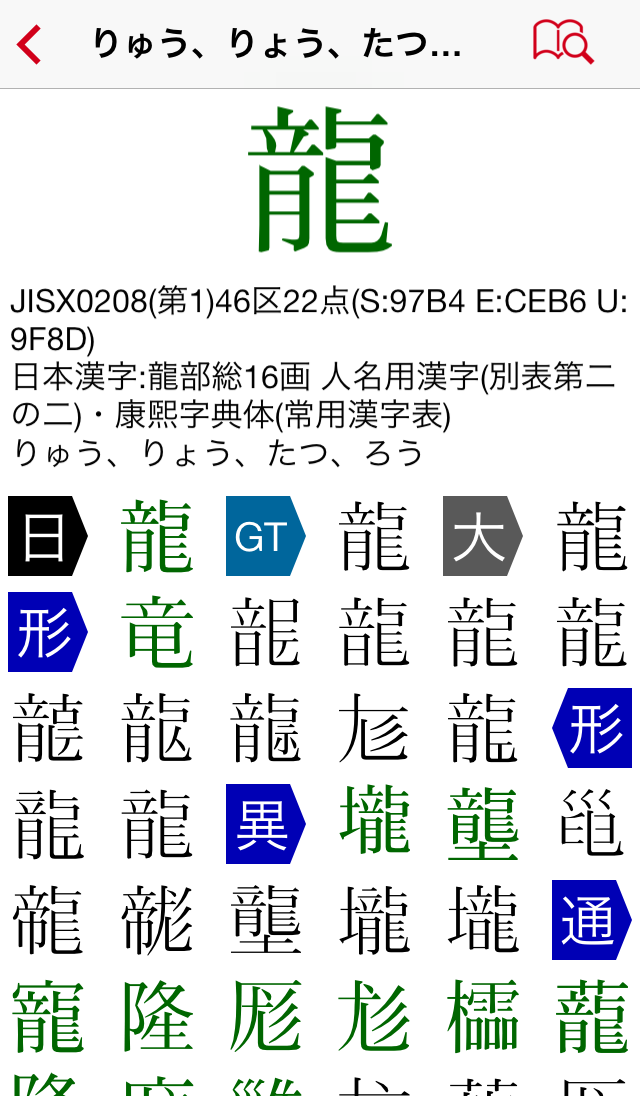Tap the green kanji 蘢

(592, 1016)
